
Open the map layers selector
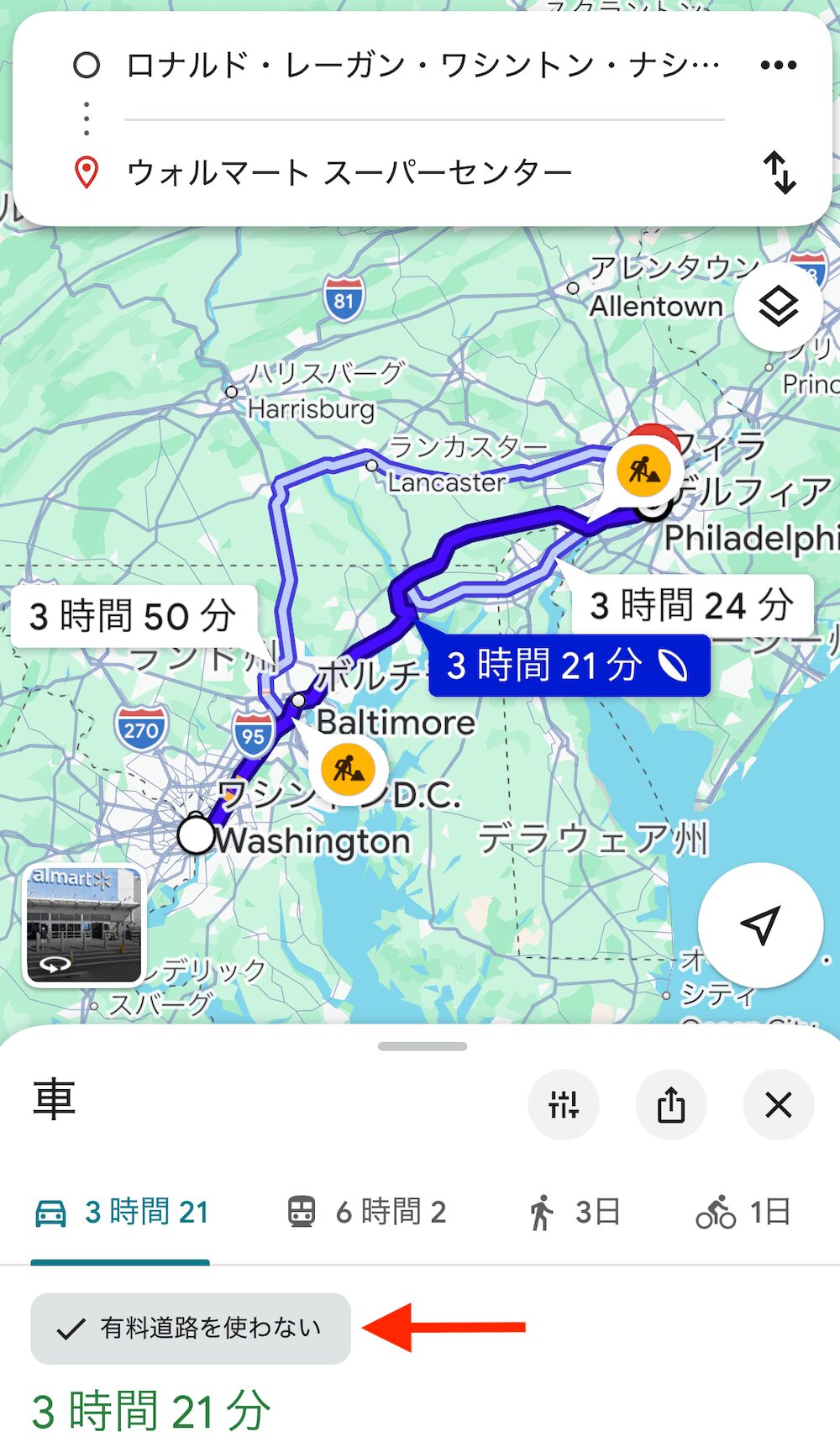pos(778,308)
